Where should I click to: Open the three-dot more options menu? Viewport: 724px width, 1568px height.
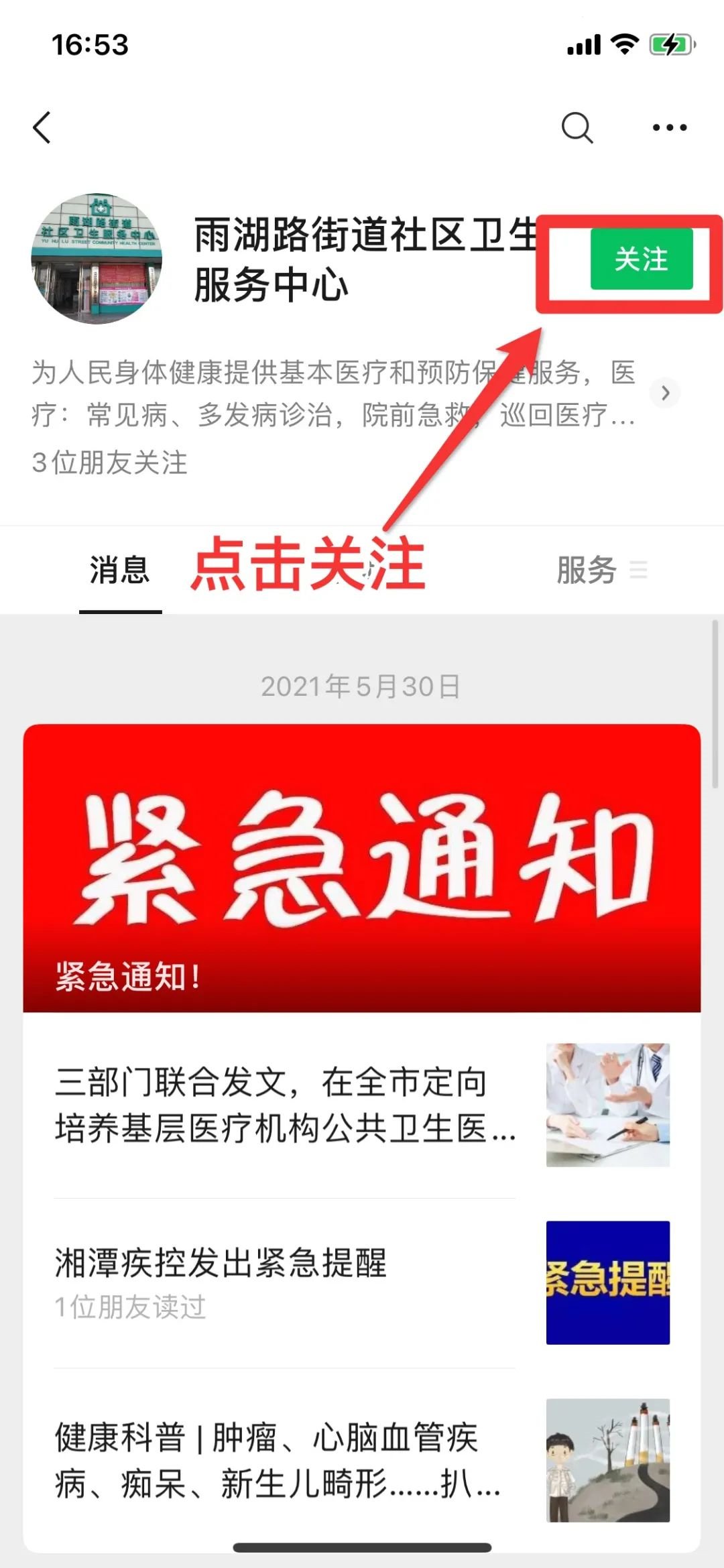click(x=670, y=127)
